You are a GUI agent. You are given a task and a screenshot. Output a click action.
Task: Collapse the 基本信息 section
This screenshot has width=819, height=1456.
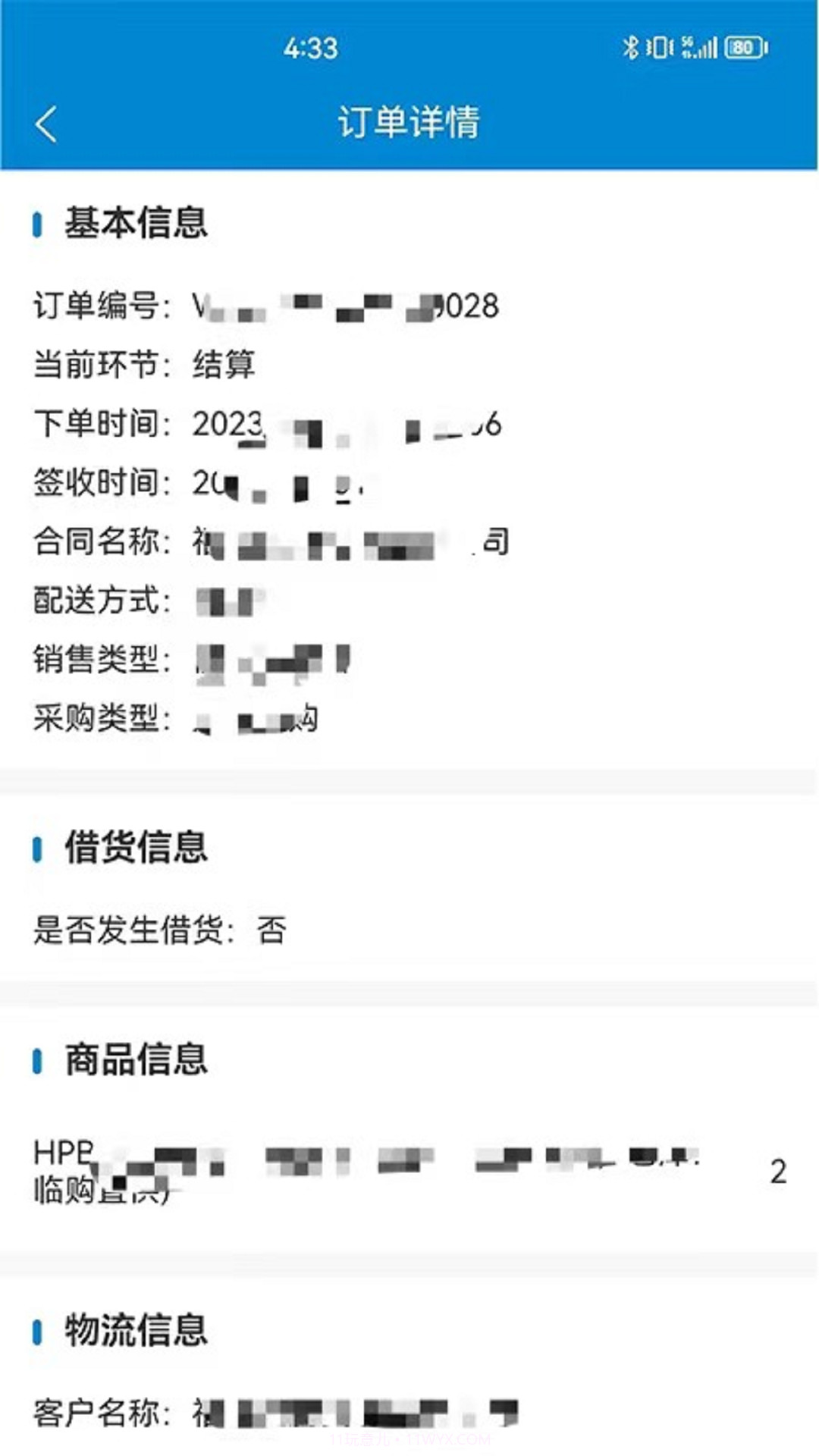pos(138,224)
